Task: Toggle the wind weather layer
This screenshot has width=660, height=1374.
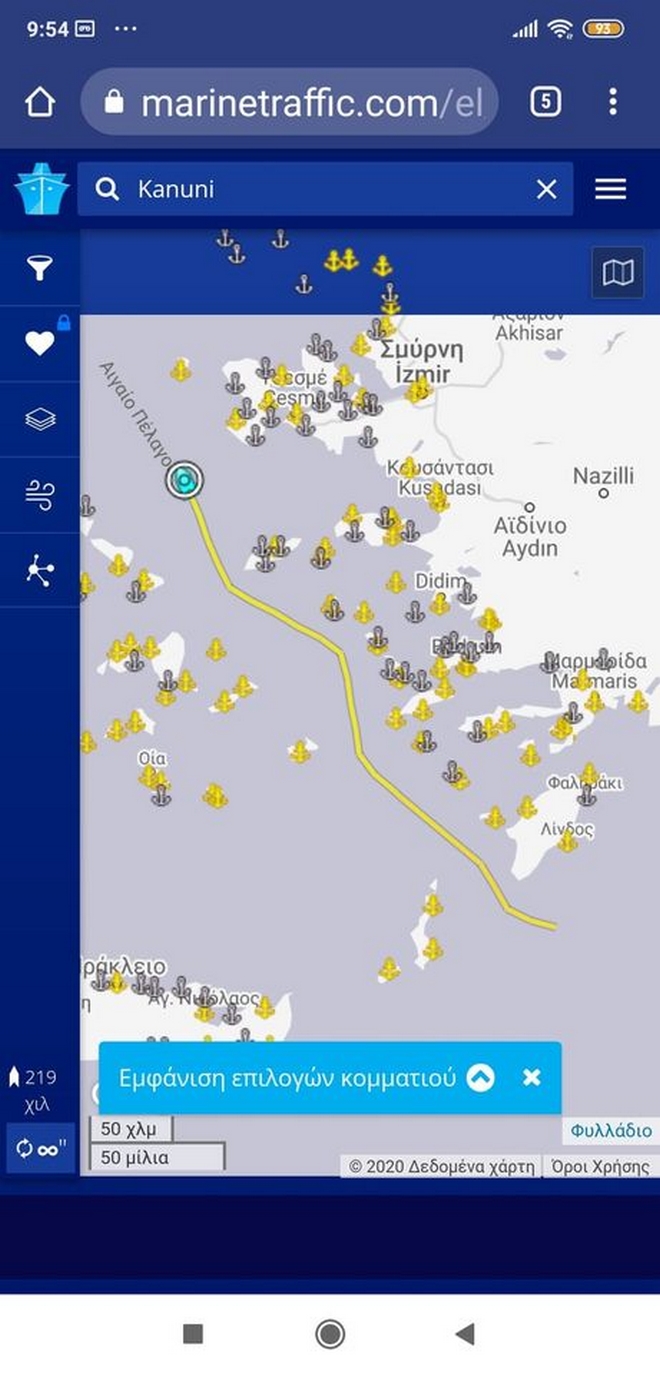Action: [39, 495]
